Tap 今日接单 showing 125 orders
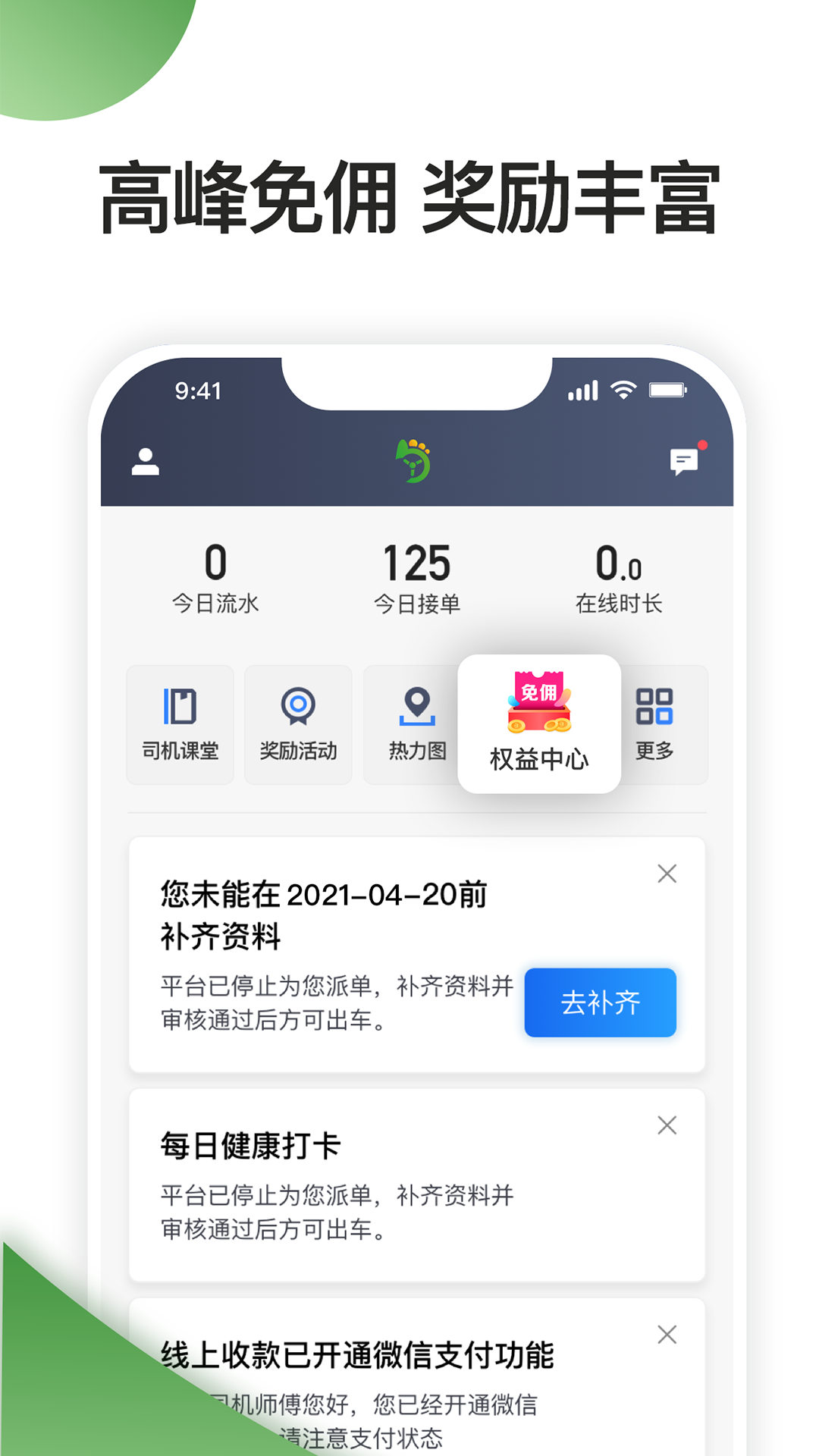Screen dimensions: 819x1456 click(418, 580)
